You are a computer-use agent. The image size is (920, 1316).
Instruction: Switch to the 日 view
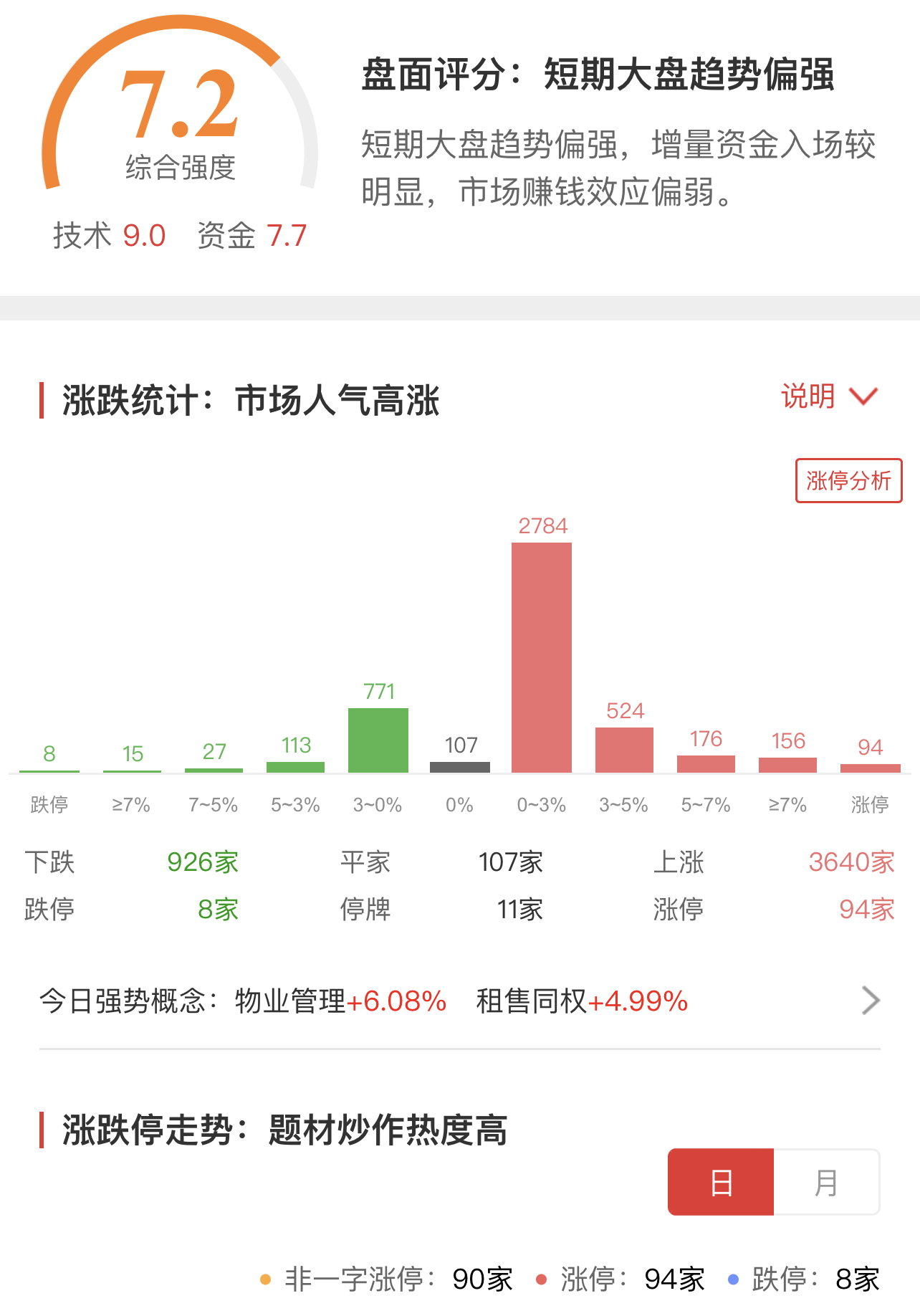(721, 1182)
